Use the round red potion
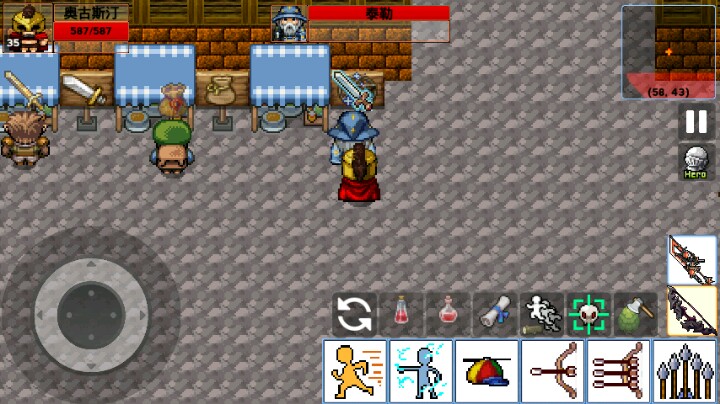This screenshot has height=404, width=720. [448, 314]
